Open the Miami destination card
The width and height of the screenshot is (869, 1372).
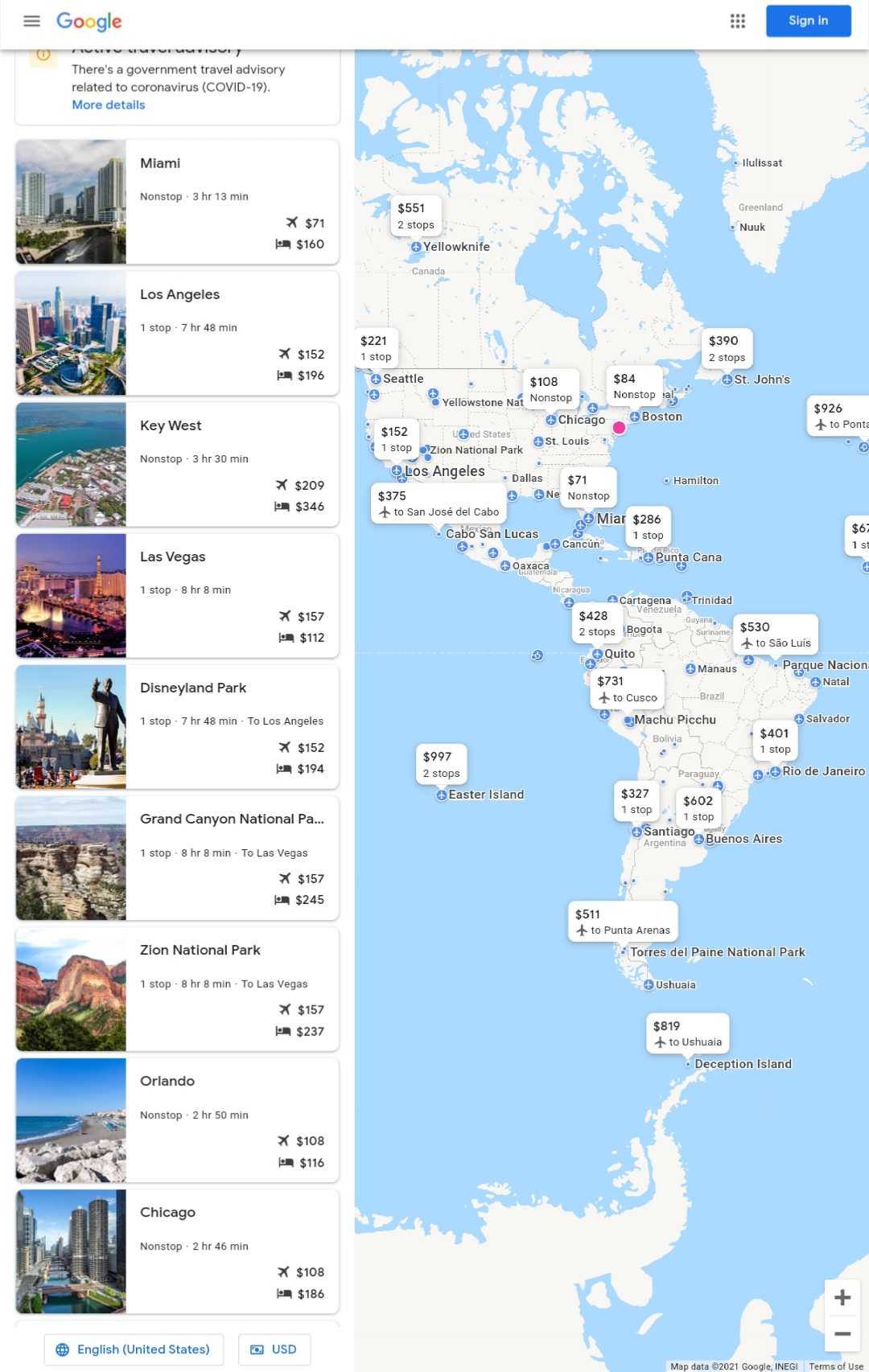click(177, 202)
